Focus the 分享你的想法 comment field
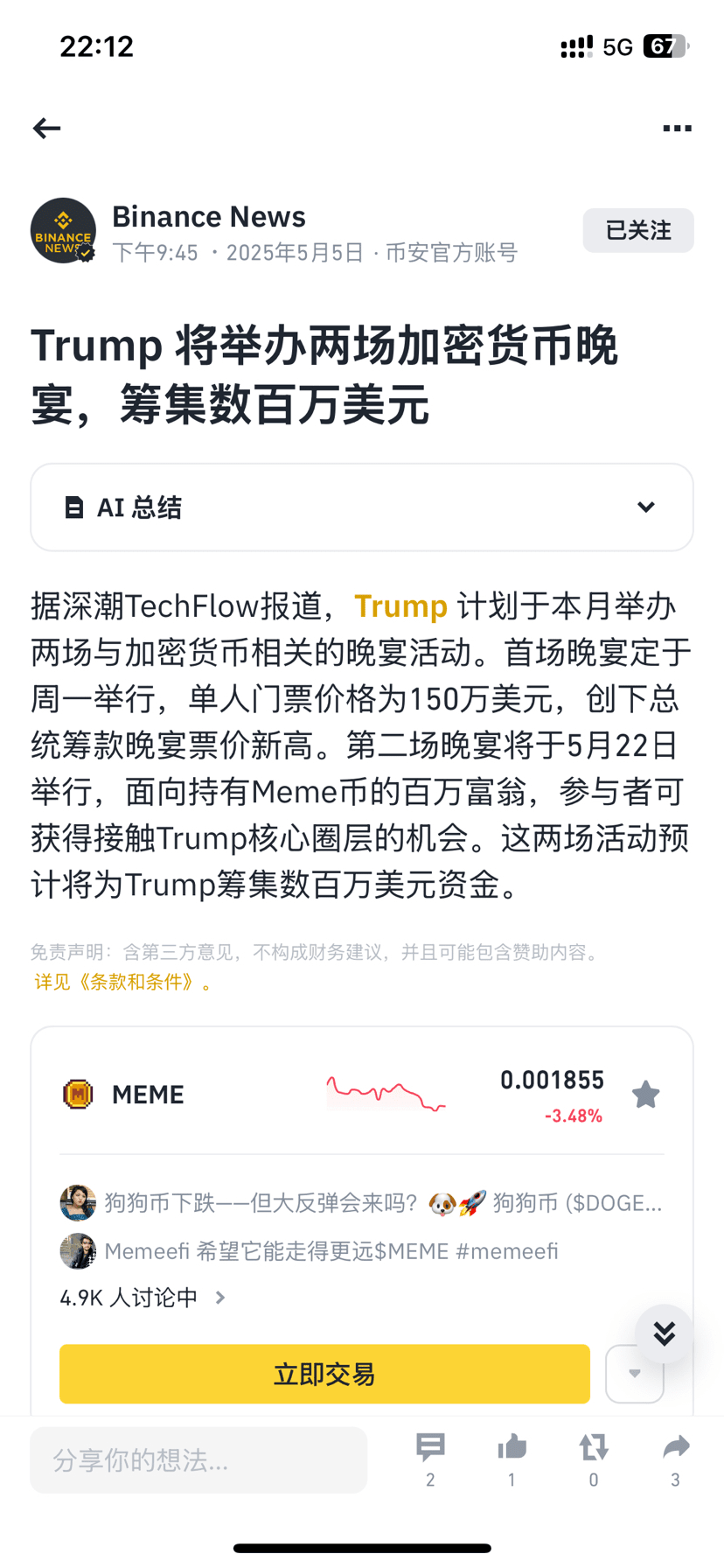This screenshot has width=724, height=1568. point(198,1460)
